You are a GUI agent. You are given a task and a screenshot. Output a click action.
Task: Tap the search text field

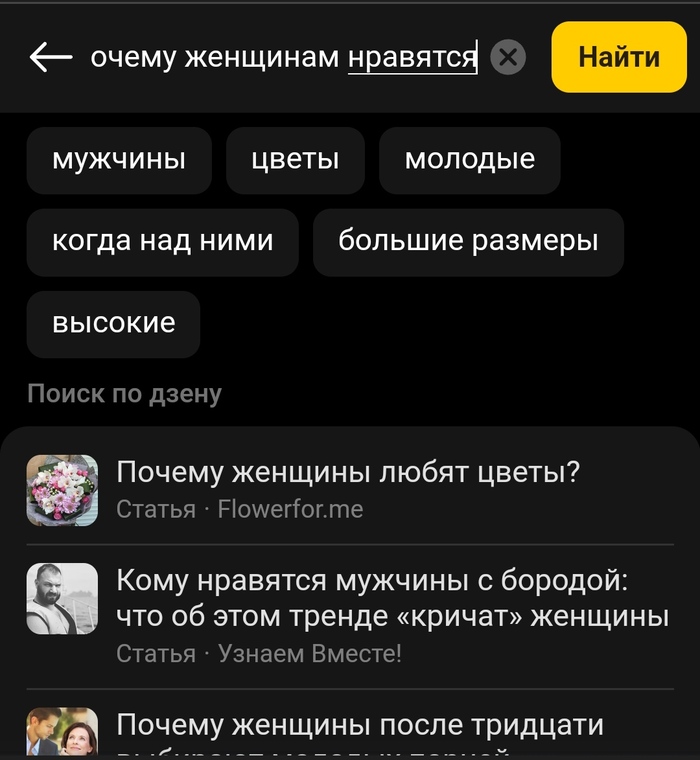283,58
